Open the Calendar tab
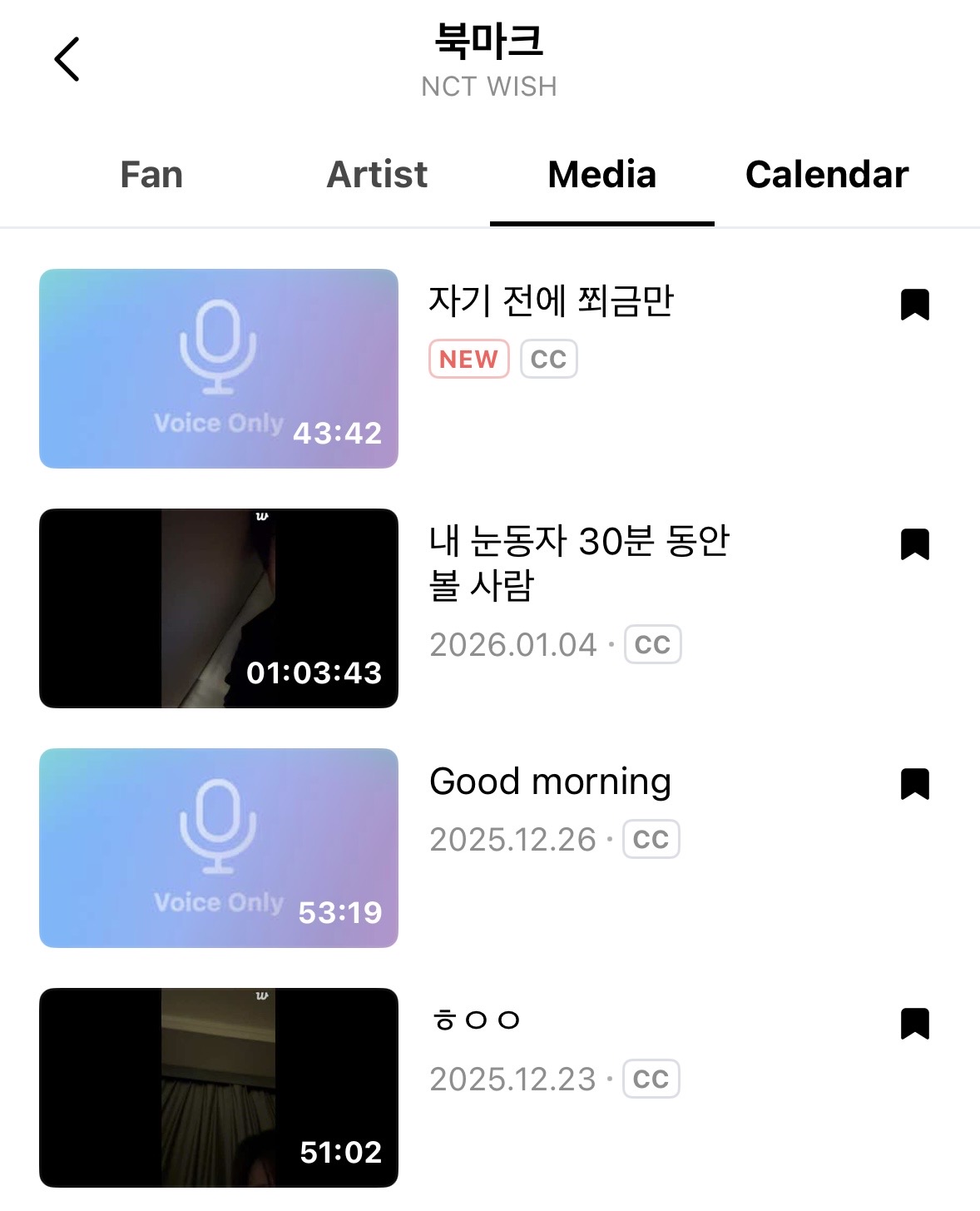980x1211 pixels. pos(826,175)
